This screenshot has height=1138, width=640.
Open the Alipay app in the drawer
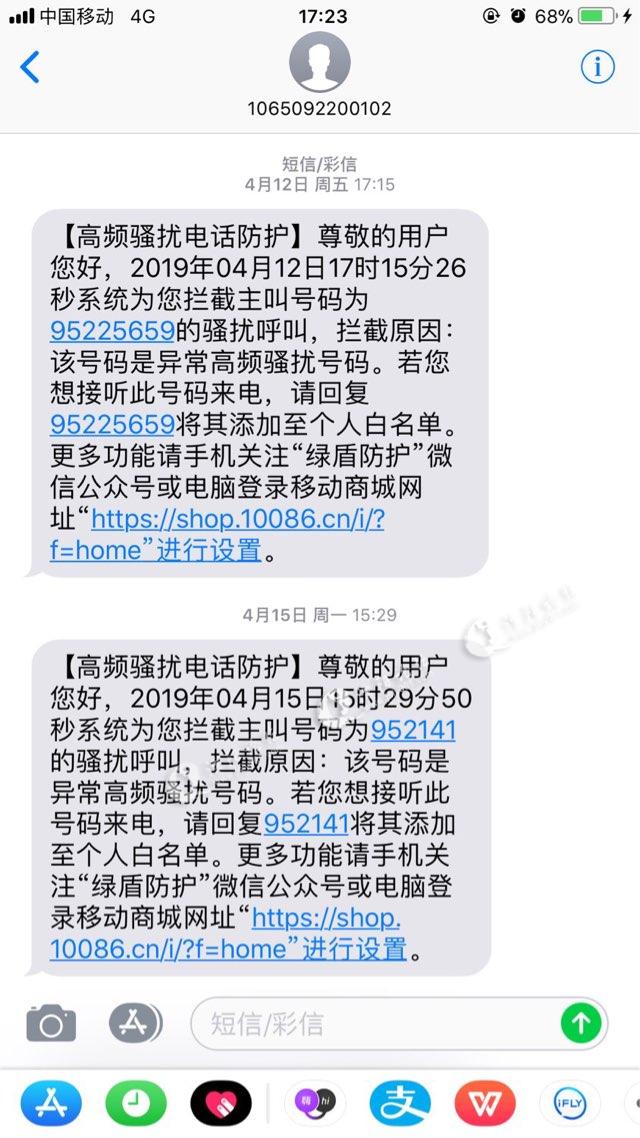tap(400, 1103)
